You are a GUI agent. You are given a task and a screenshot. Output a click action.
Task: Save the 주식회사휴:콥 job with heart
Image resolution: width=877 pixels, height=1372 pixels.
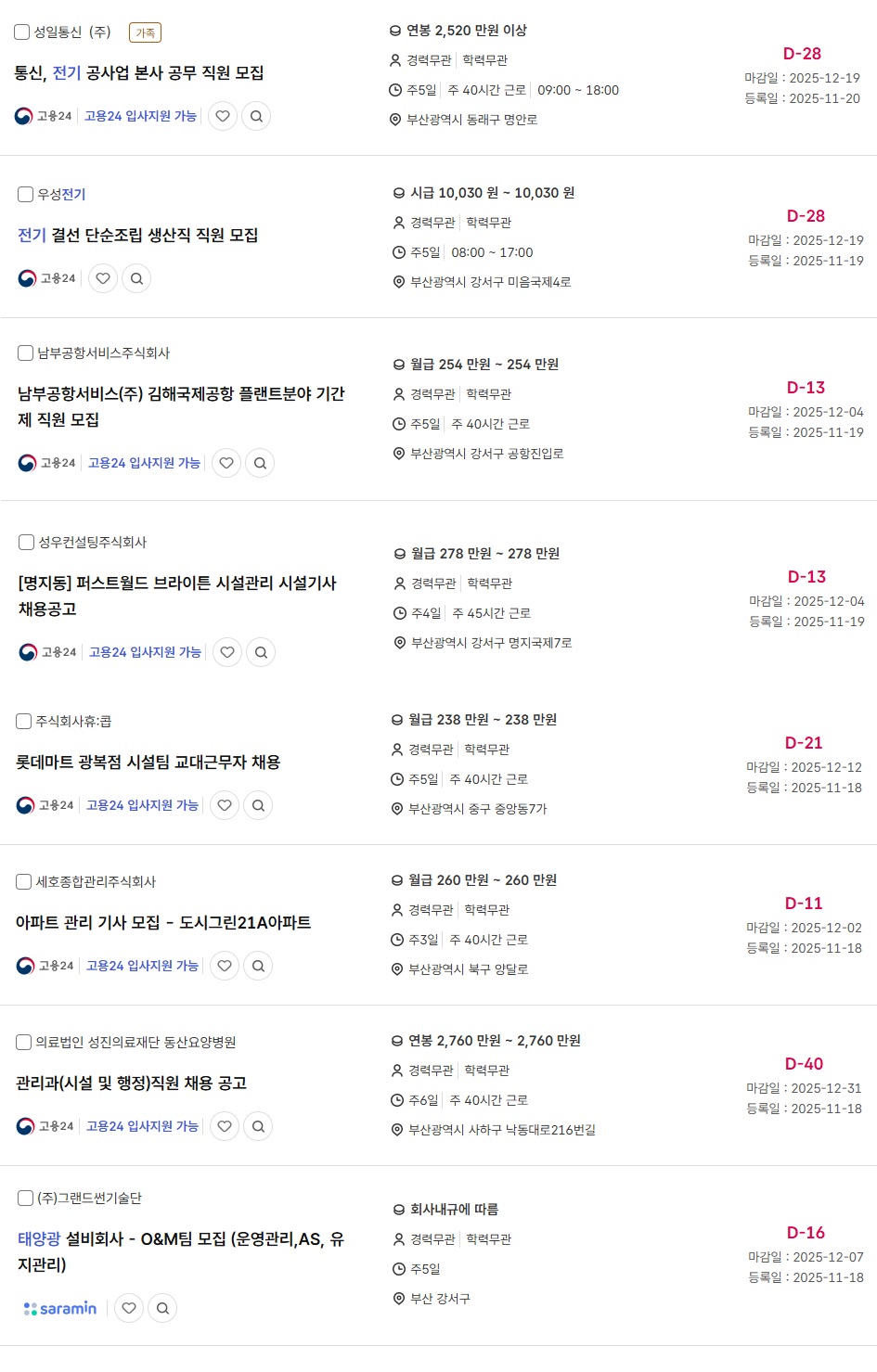225,805
